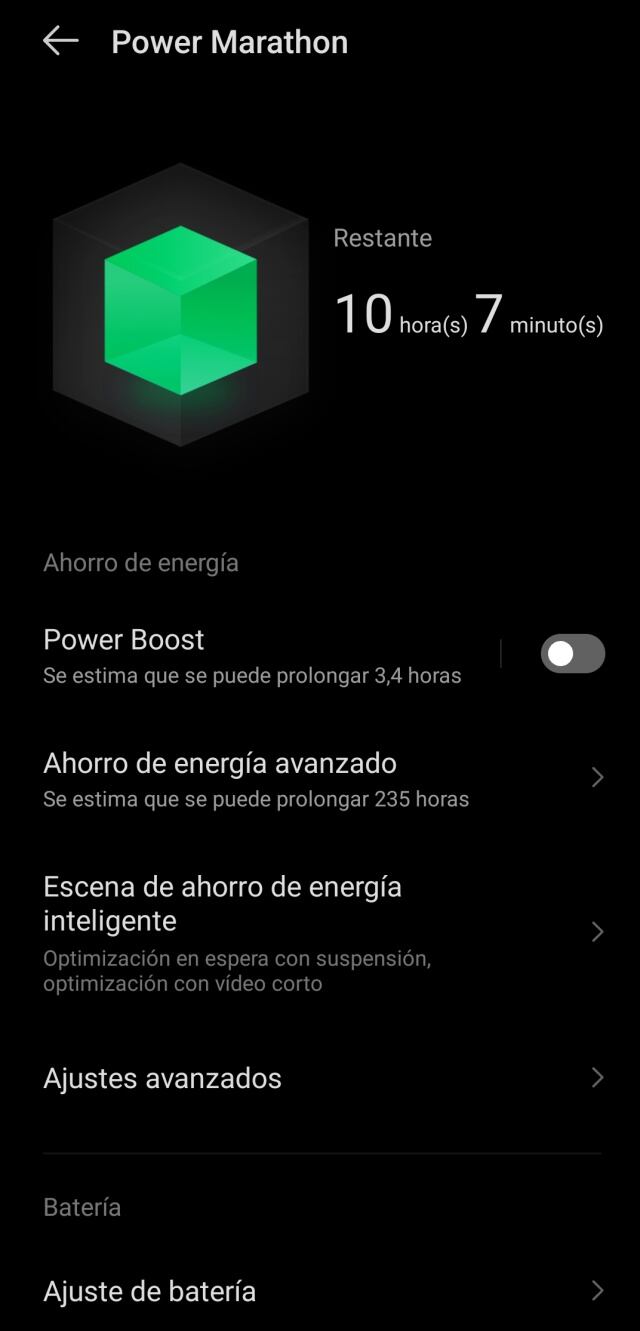Go back from Power Marathon

[x=60, y=41]
